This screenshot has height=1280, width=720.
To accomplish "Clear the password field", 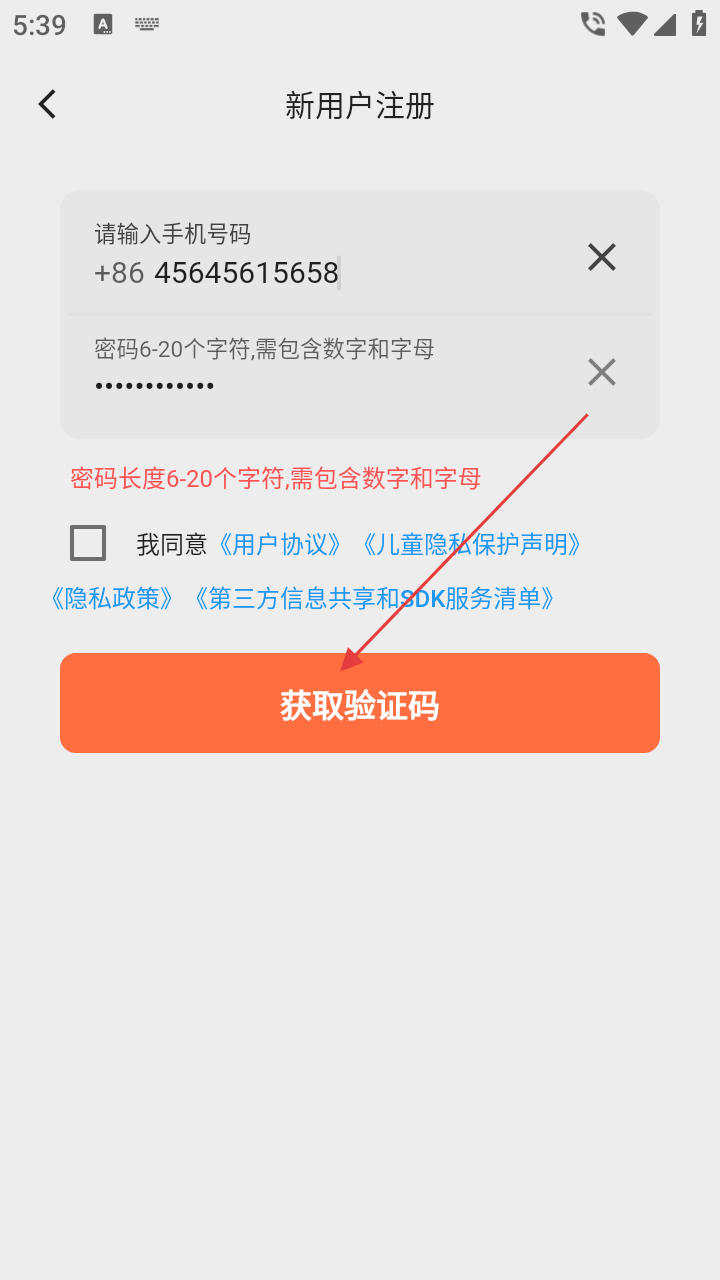I will pyautogui.click(x=601, y=373).
